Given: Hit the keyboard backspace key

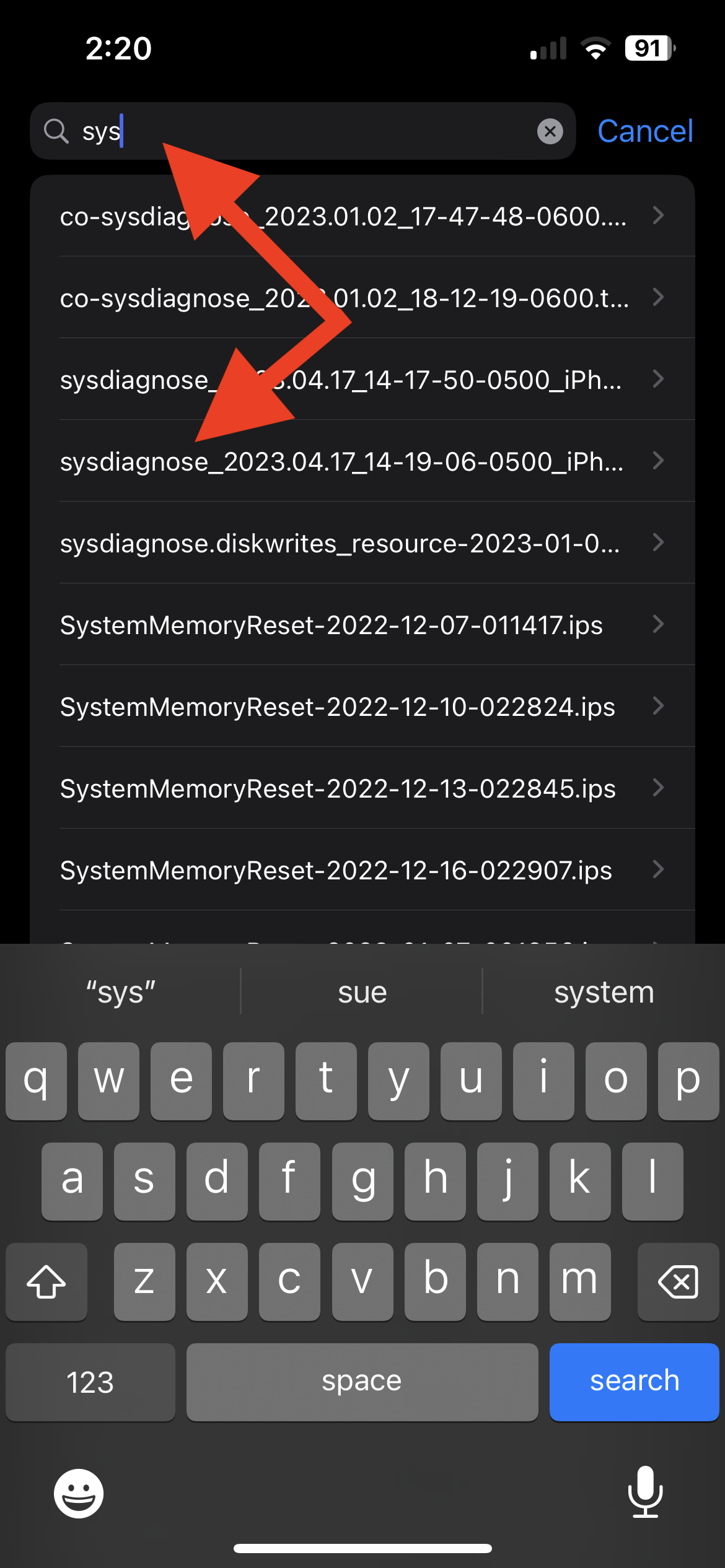Looking at the screenshot, I should click(678, 1281).
